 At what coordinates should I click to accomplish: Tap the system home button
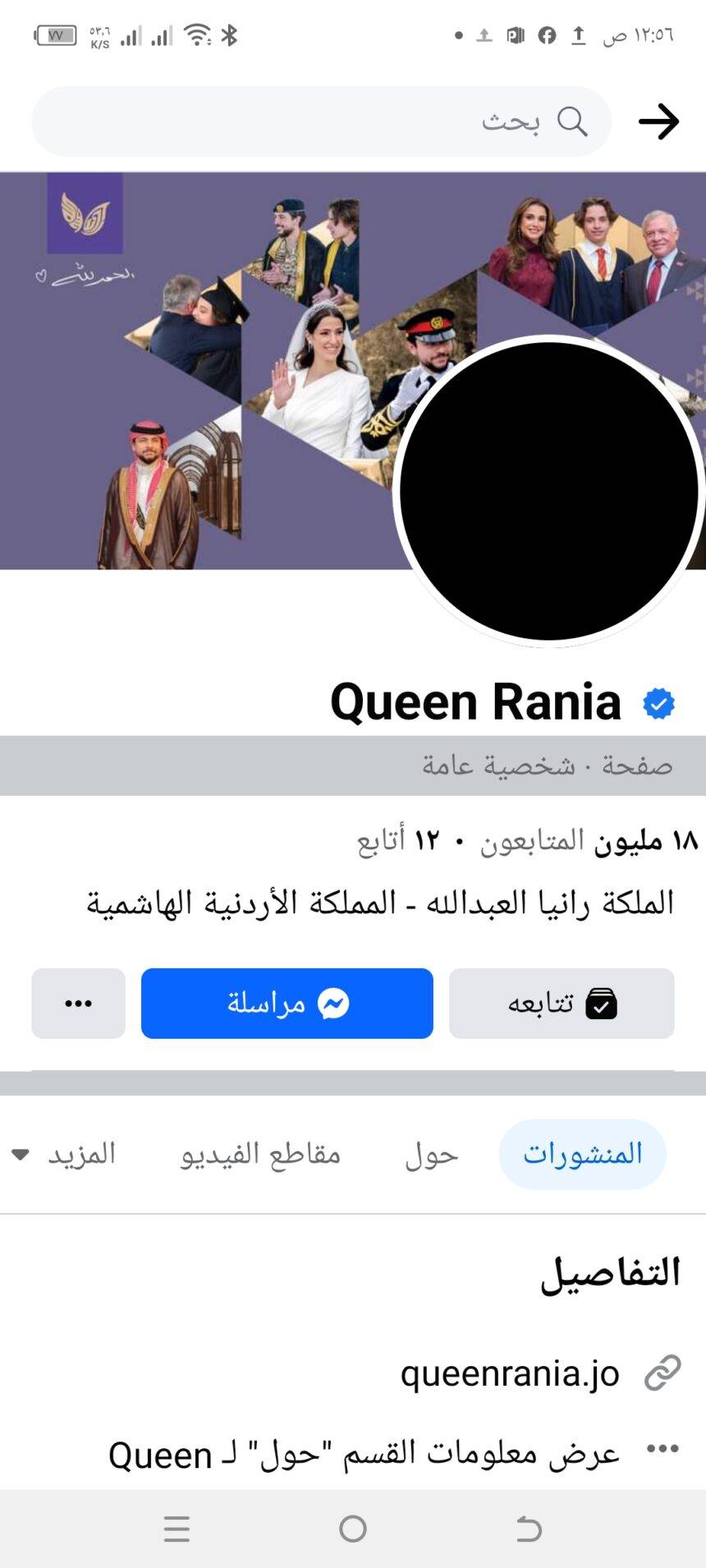[353, 1529]
